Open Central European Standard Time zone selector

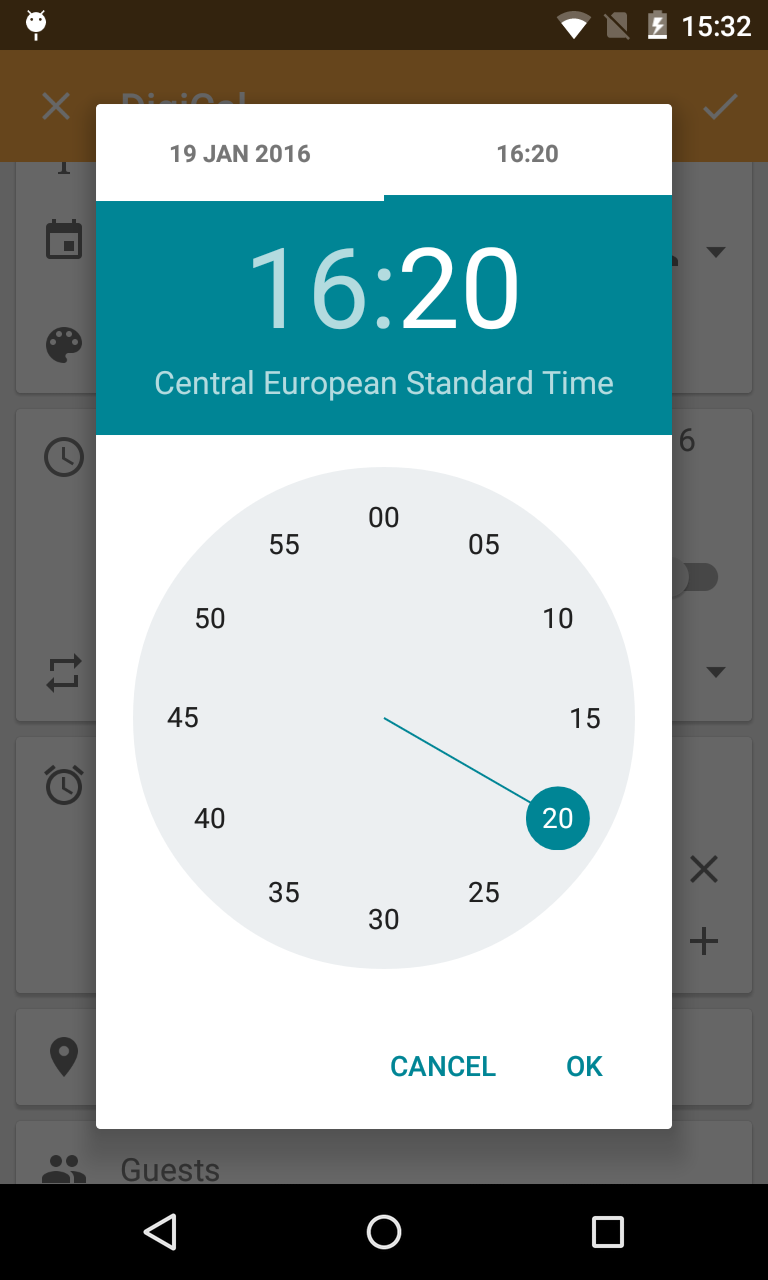[384, 383]
